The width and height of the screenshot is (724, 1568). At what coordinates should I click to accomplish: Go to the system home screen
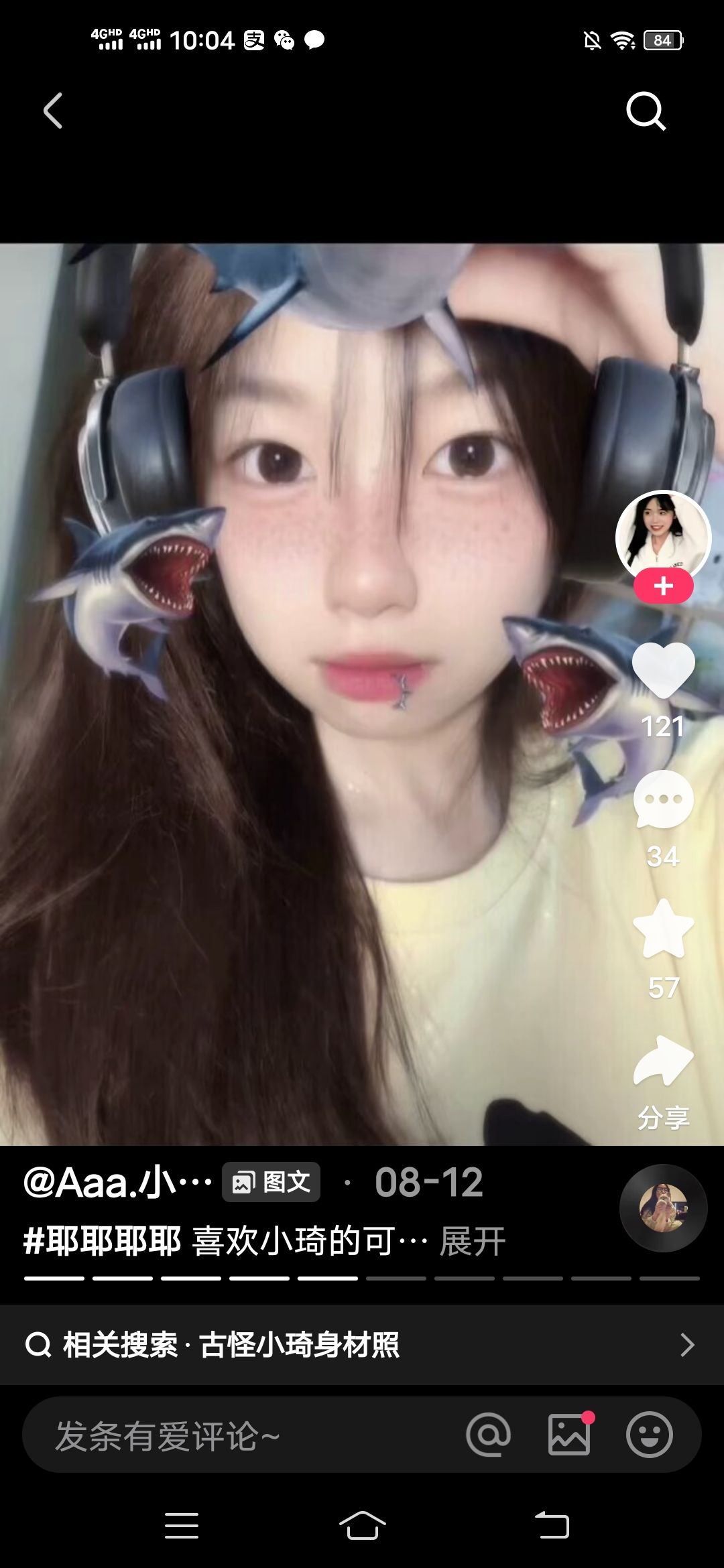tap(362, 1526)
